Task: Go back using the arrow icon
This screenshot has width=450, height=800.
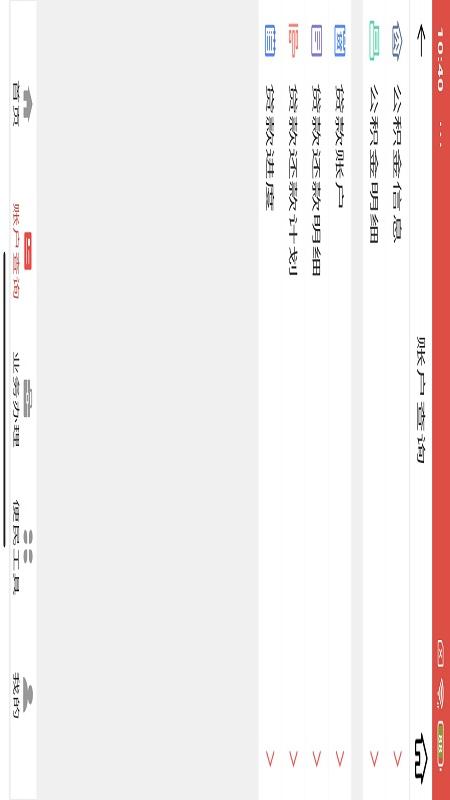Action: tap(420, 41)
